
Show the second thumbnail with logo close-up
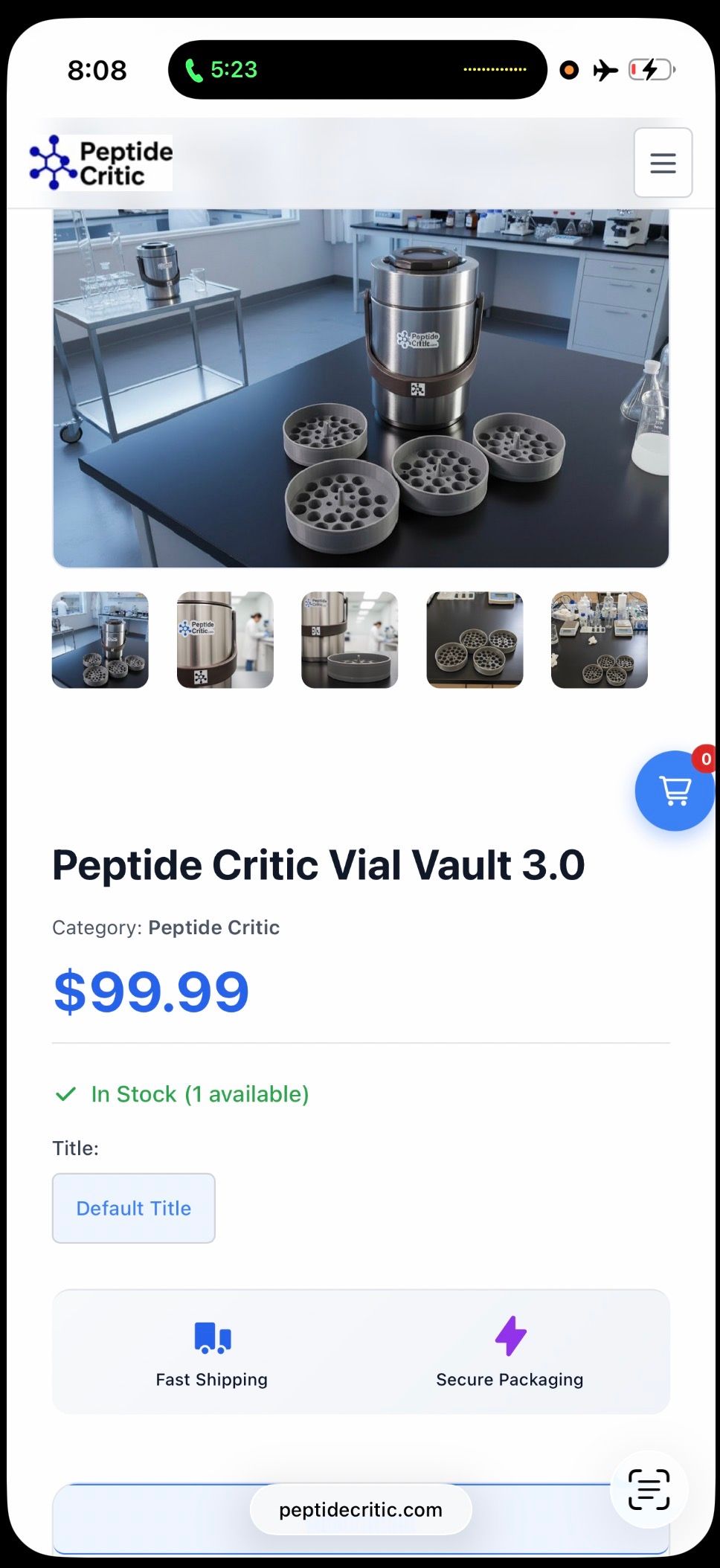[225, 640]
